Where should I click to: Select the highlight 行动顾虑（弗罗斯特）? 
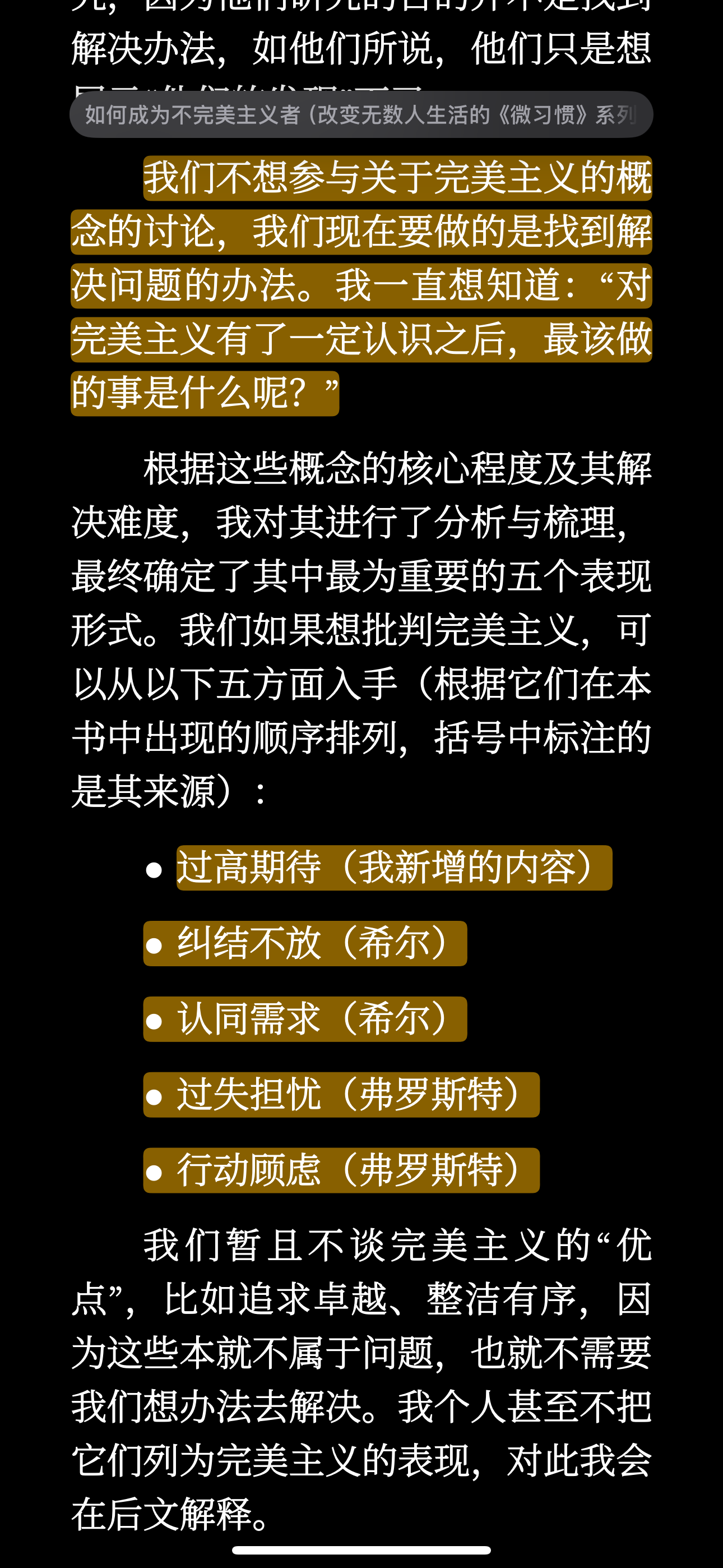341,1170
